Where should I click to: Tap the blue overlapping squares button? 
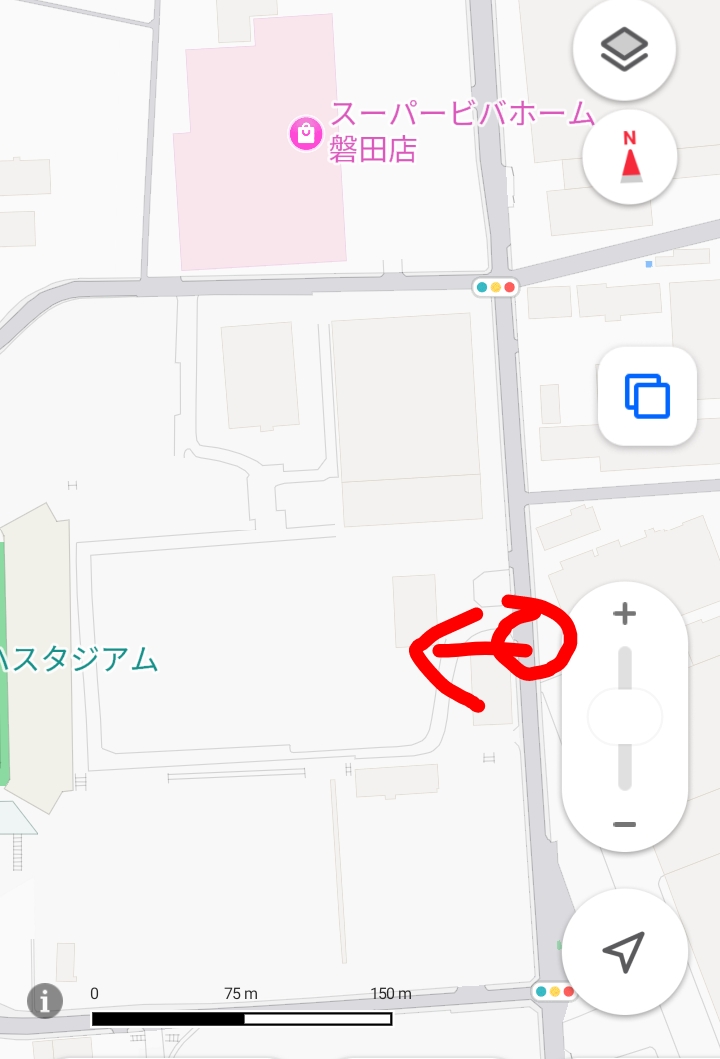tap(647, 396)
